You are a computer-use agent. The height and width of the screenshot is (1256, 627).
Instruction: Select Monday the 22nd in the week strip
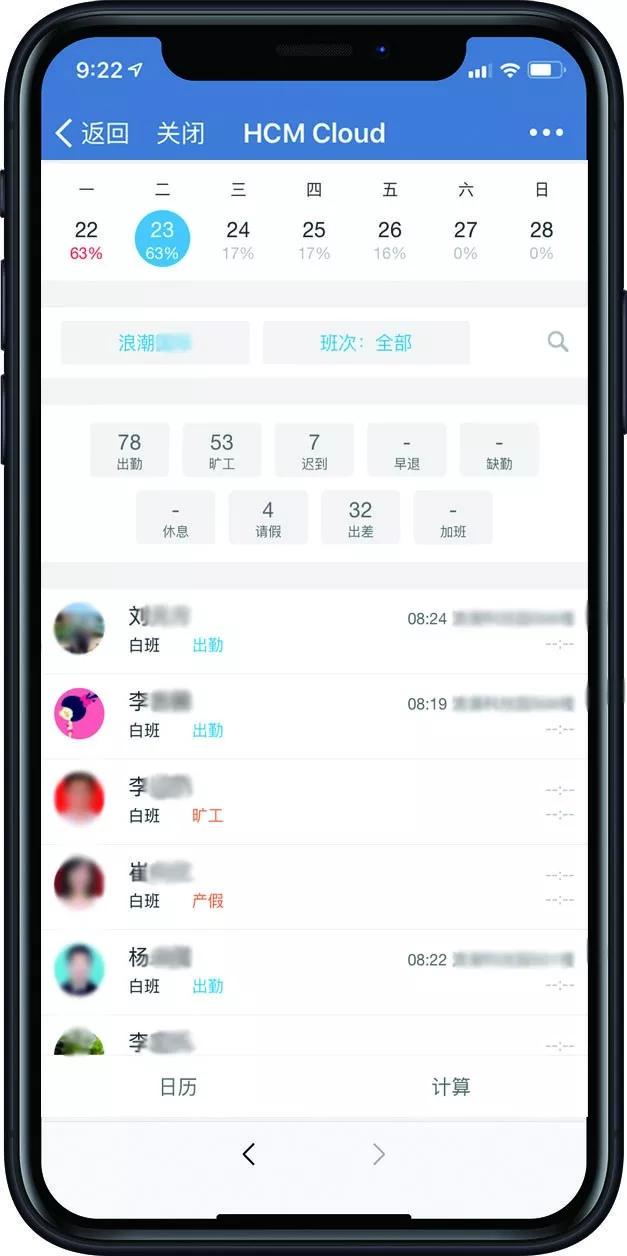click(x=86, y=240)
